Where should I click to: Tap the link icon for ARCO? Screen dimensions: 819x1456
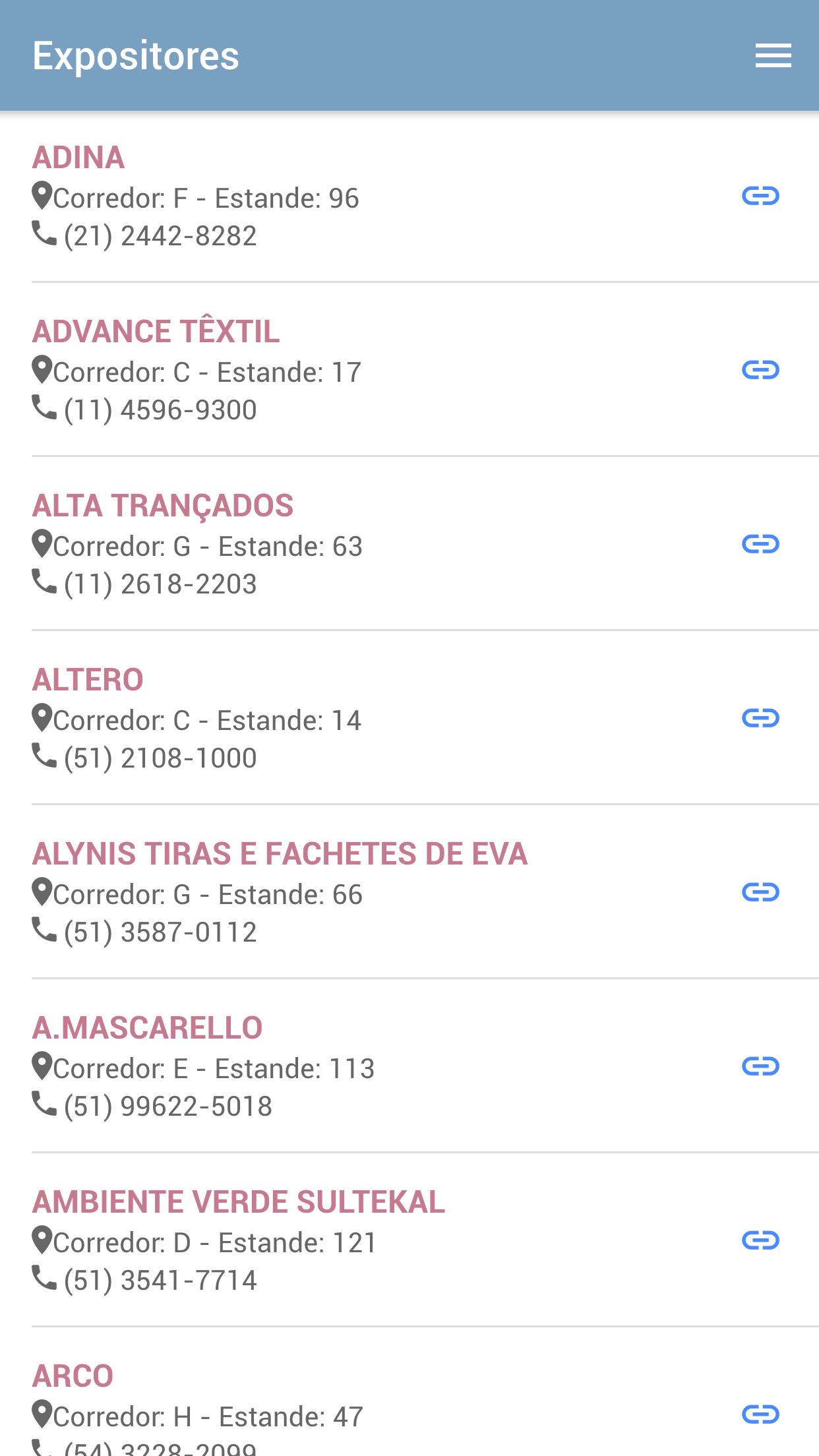click(760, 1414)
